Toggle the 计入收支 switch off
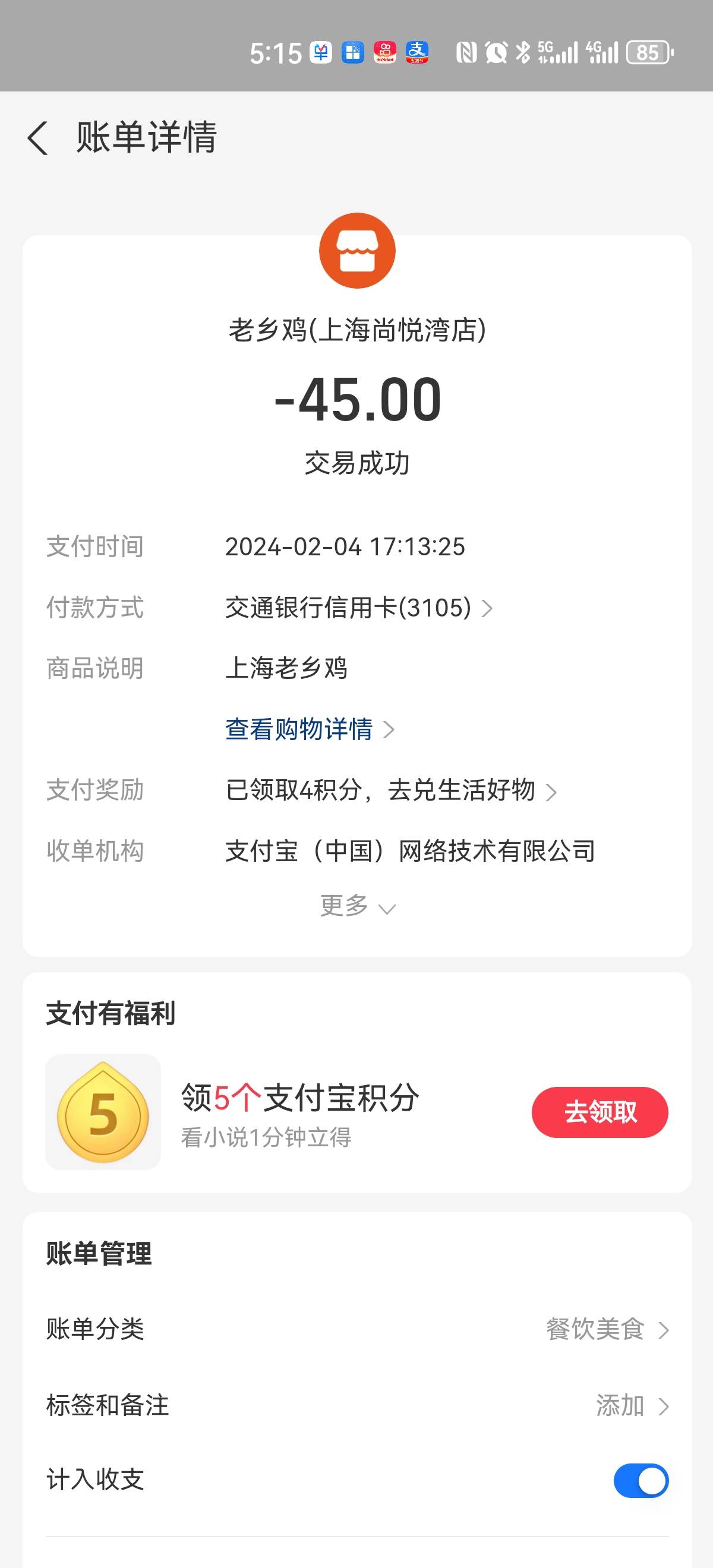 (641, 1480)
